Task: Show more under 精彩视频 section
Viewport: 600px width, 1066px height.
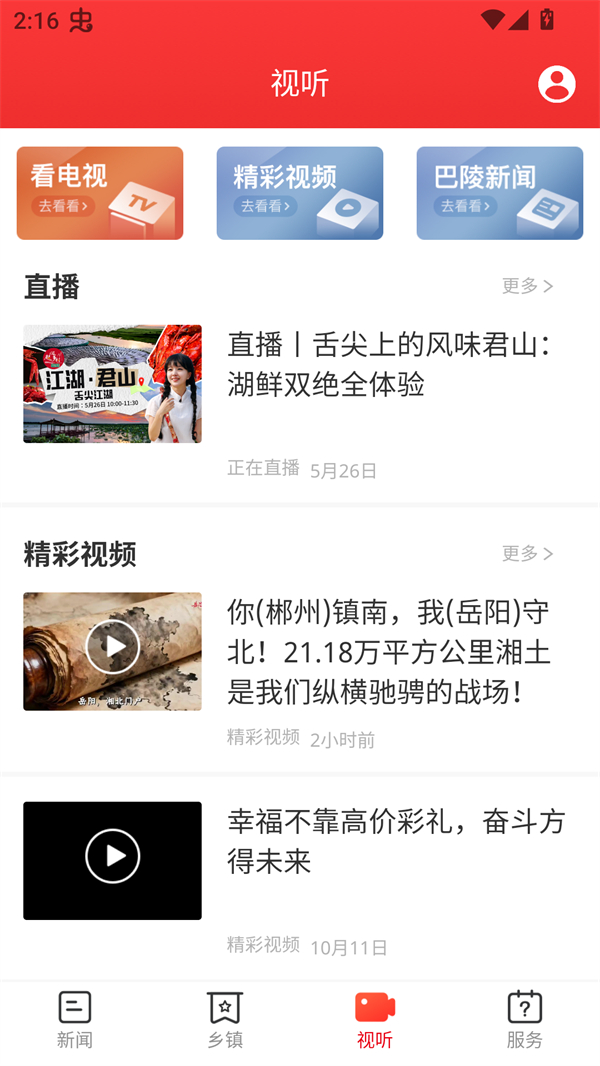Action: click(527, 554)
